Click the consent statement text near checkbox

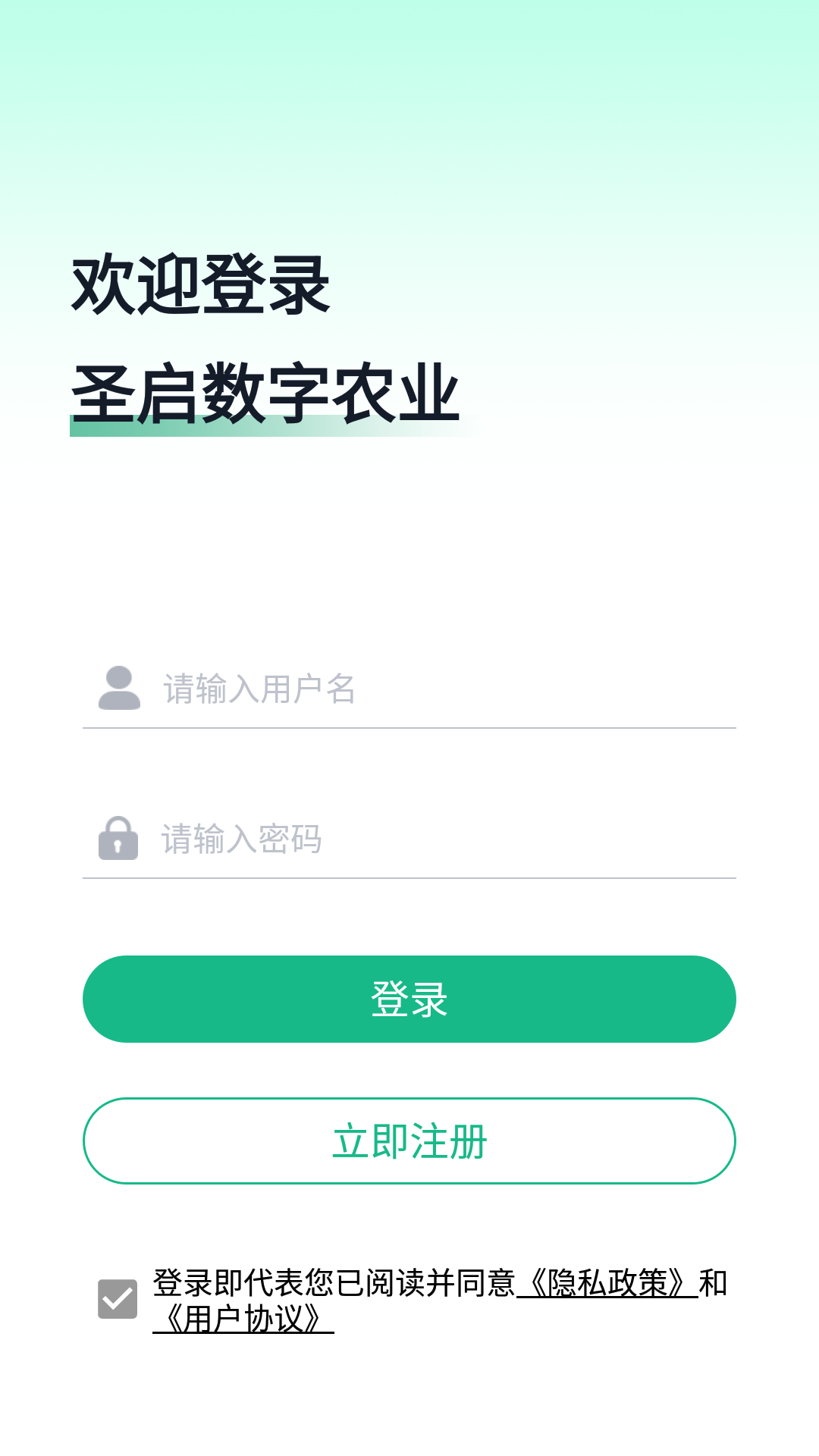334,1284
